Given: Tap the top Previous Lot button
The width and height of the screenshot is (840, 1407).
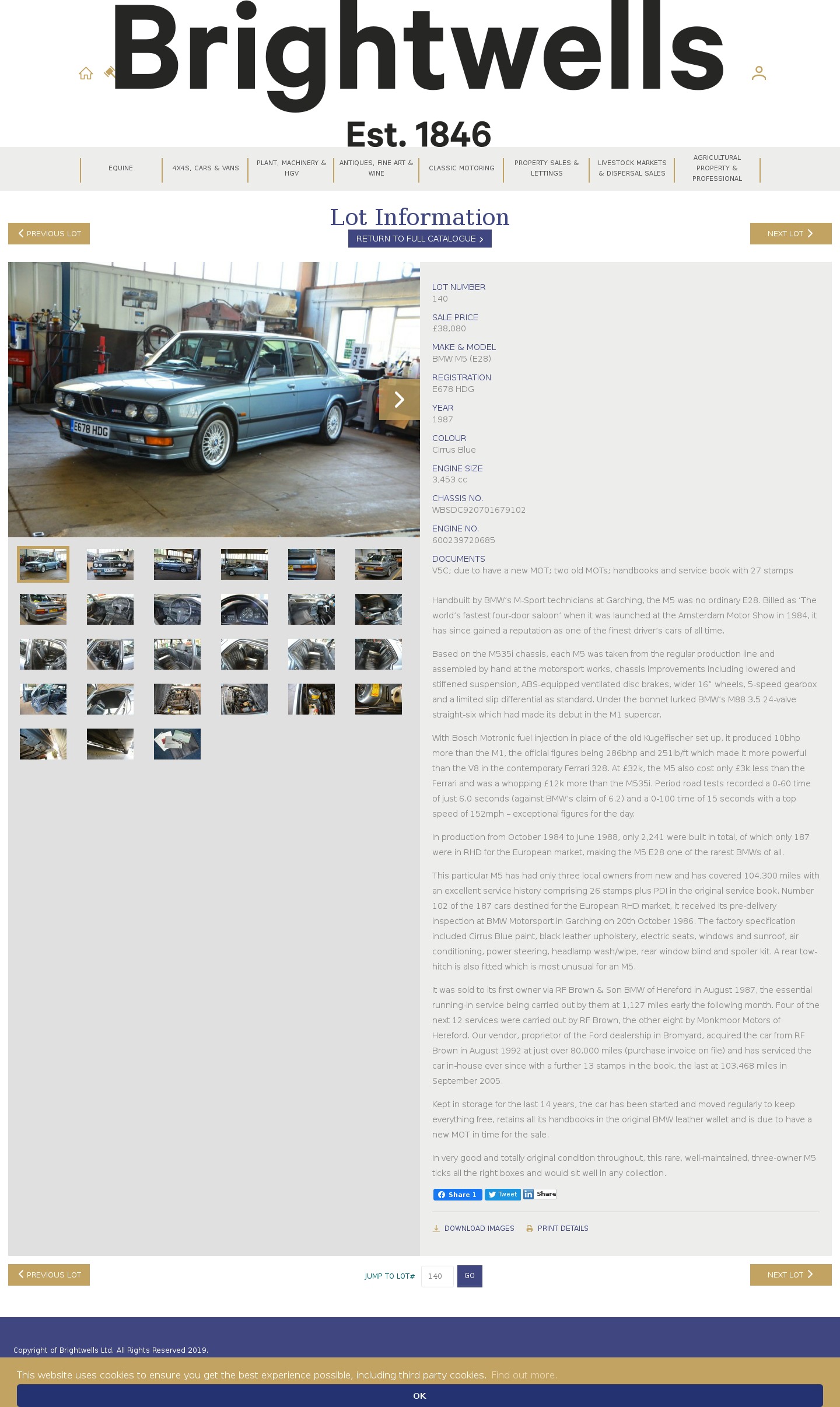Looking at the screenshot, I should pyautogui.click(x=49, y=233).
